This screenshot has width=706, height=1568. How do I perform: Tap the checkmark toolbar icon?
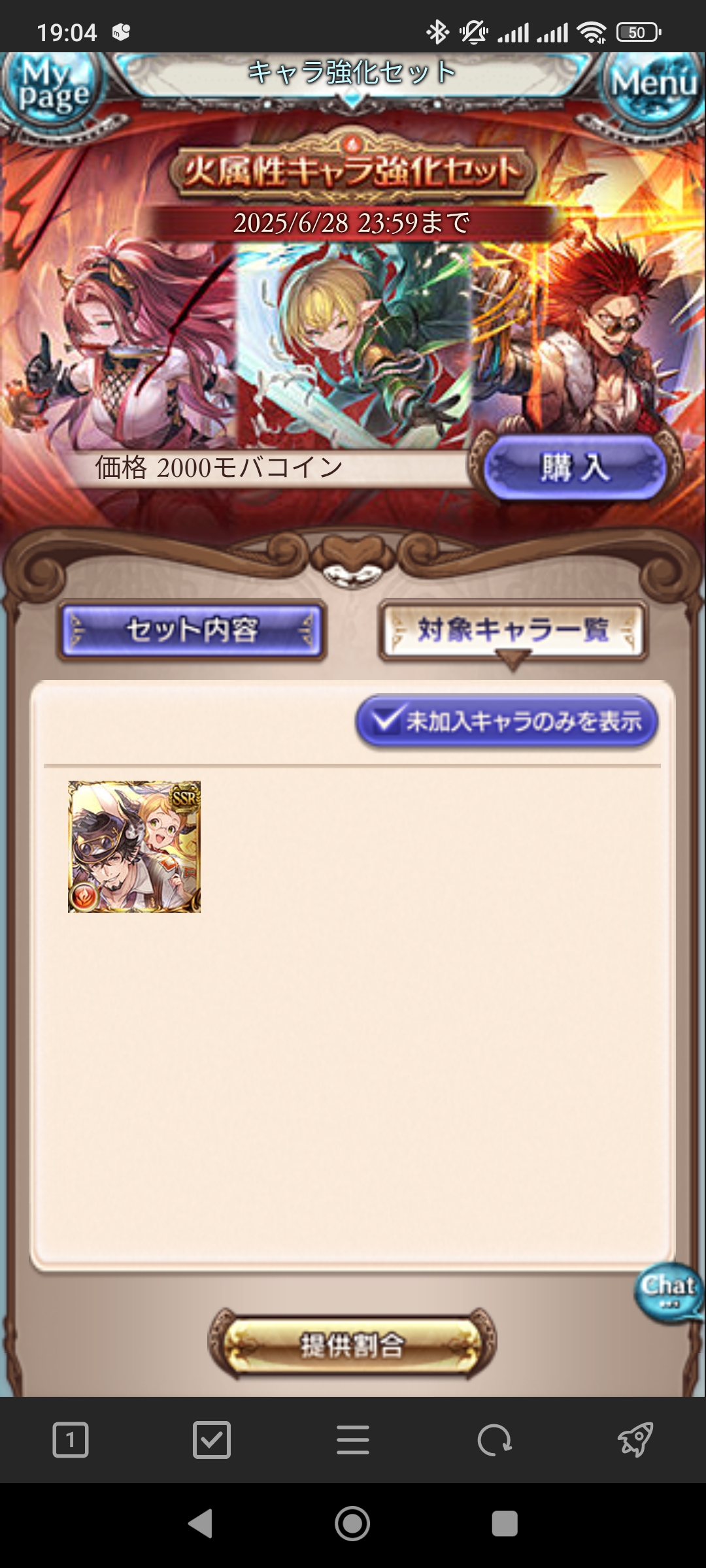[212, 1440]
